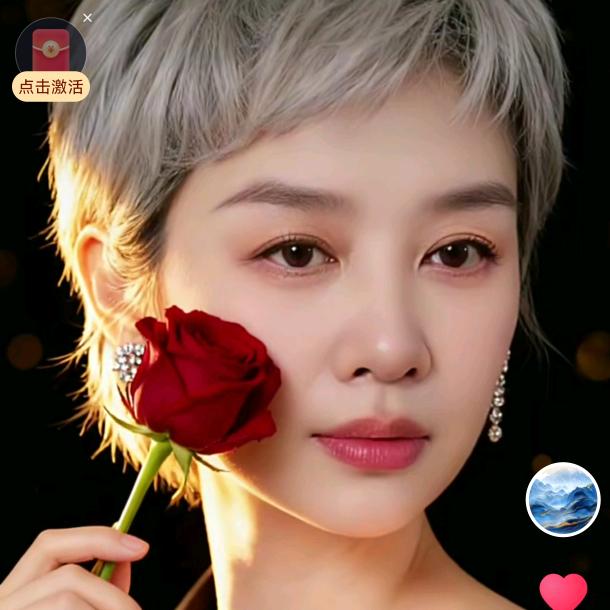Open the round mountain-picture avatar
The image size is (610, 610).
click(562, 499)
